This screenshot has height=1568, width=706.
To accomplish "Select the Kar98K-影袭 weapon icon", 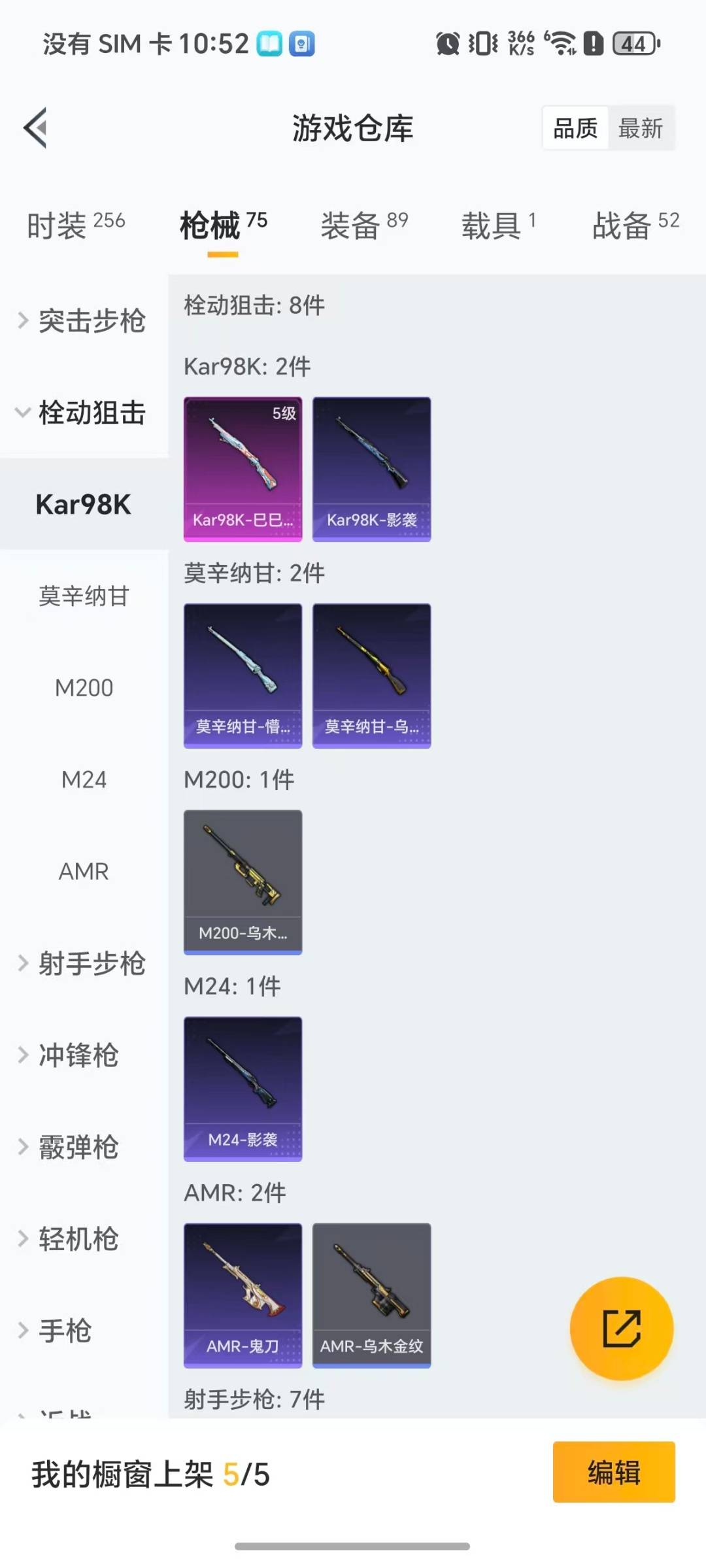I will 371,468.
